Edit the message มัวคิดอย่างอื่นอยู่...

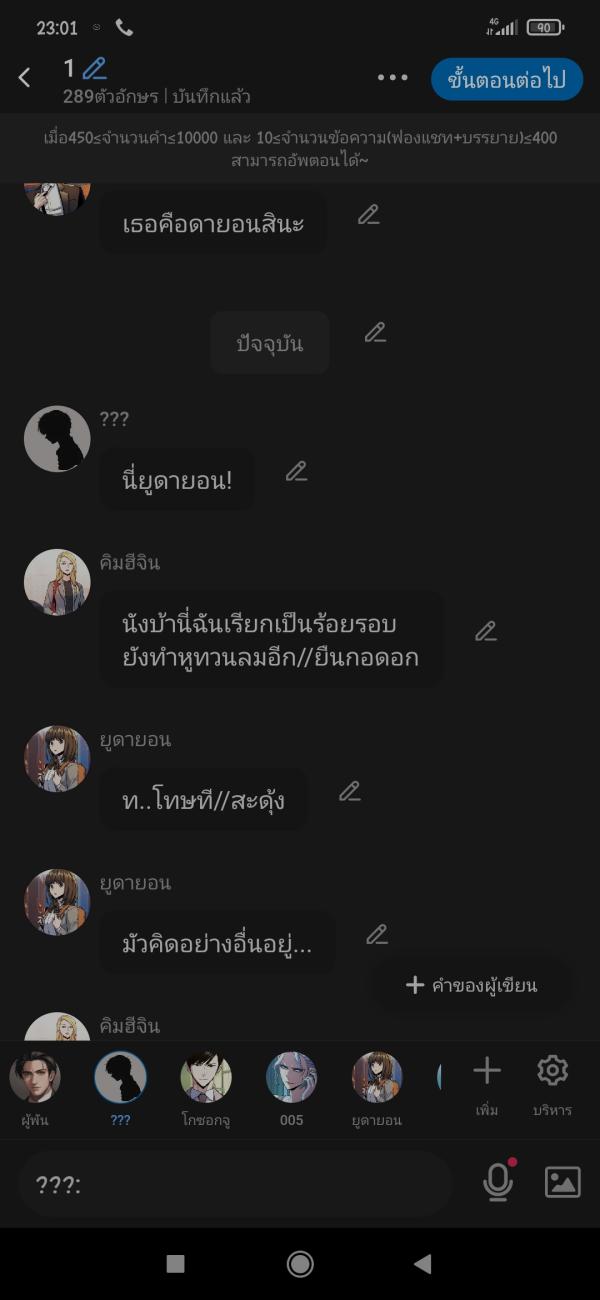[376, 935]
